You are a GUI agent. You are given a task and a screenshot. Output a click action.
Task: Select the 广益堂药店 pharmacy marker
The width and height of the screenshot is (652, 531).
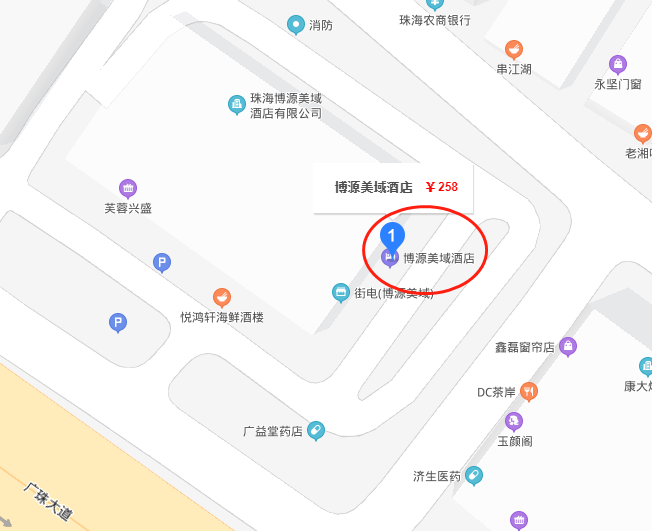point(316,430)
